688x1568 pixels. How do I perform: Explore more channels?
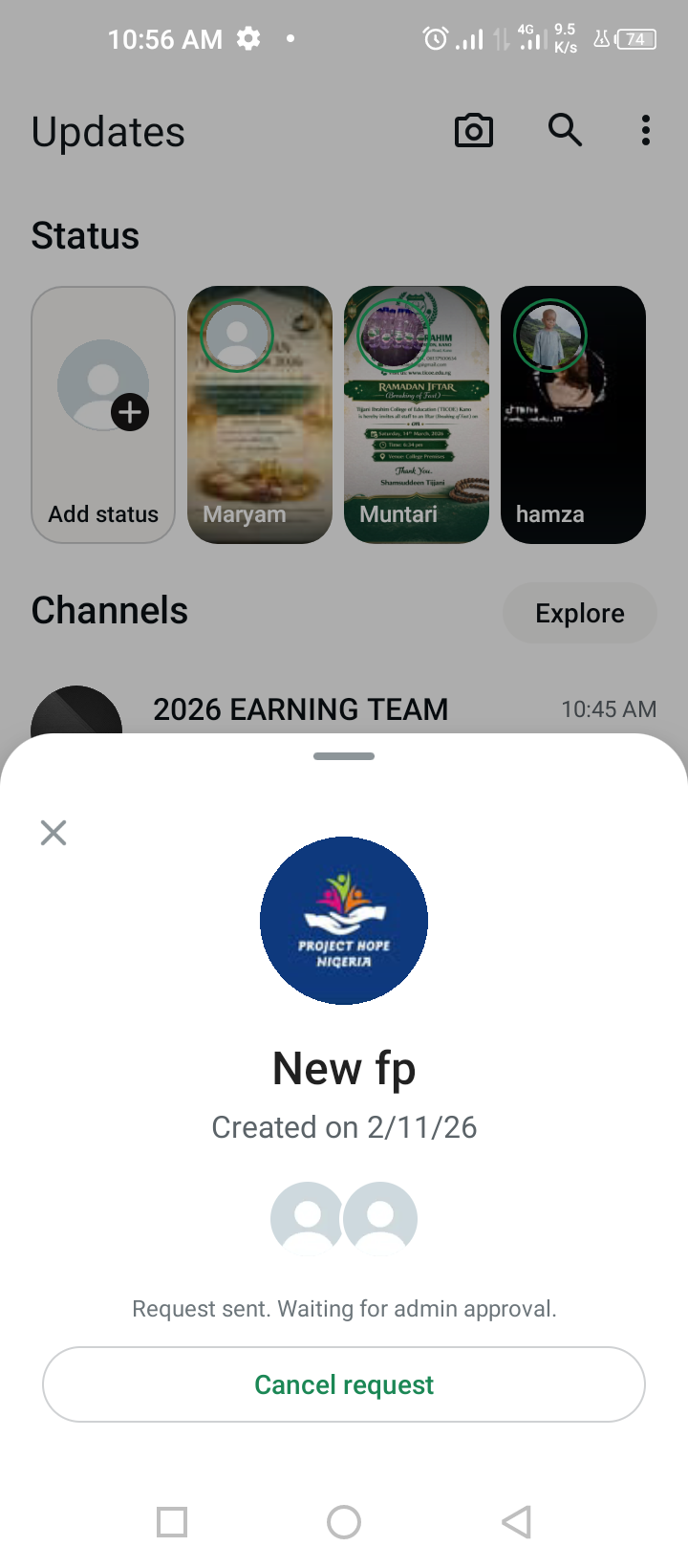click(580, 613)
